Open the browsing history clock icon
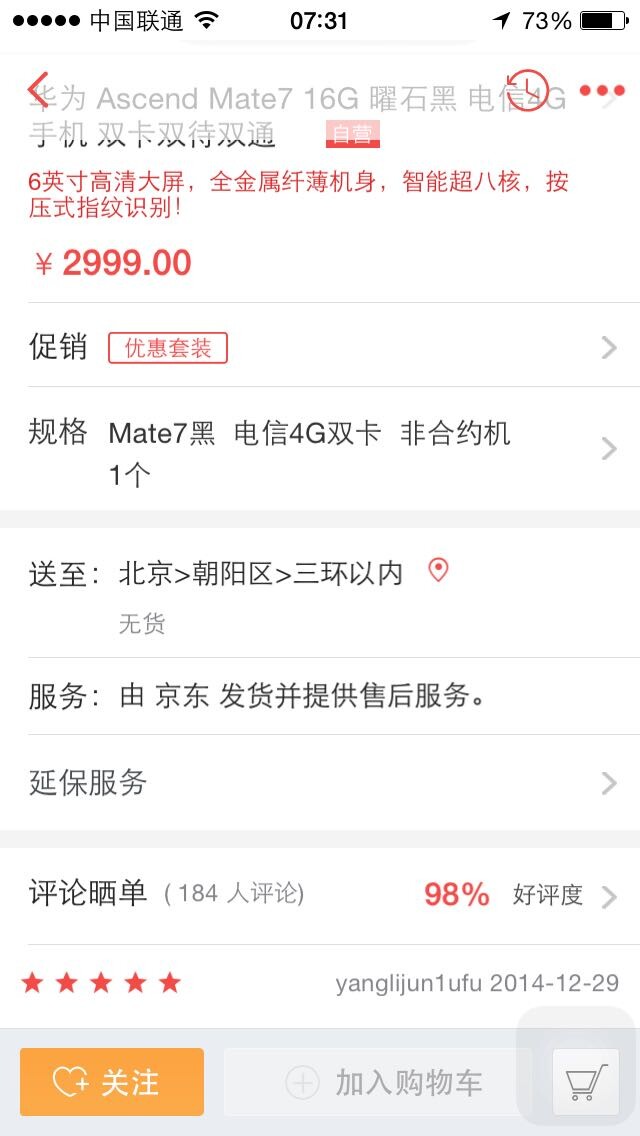 click(x=527, y=91)
